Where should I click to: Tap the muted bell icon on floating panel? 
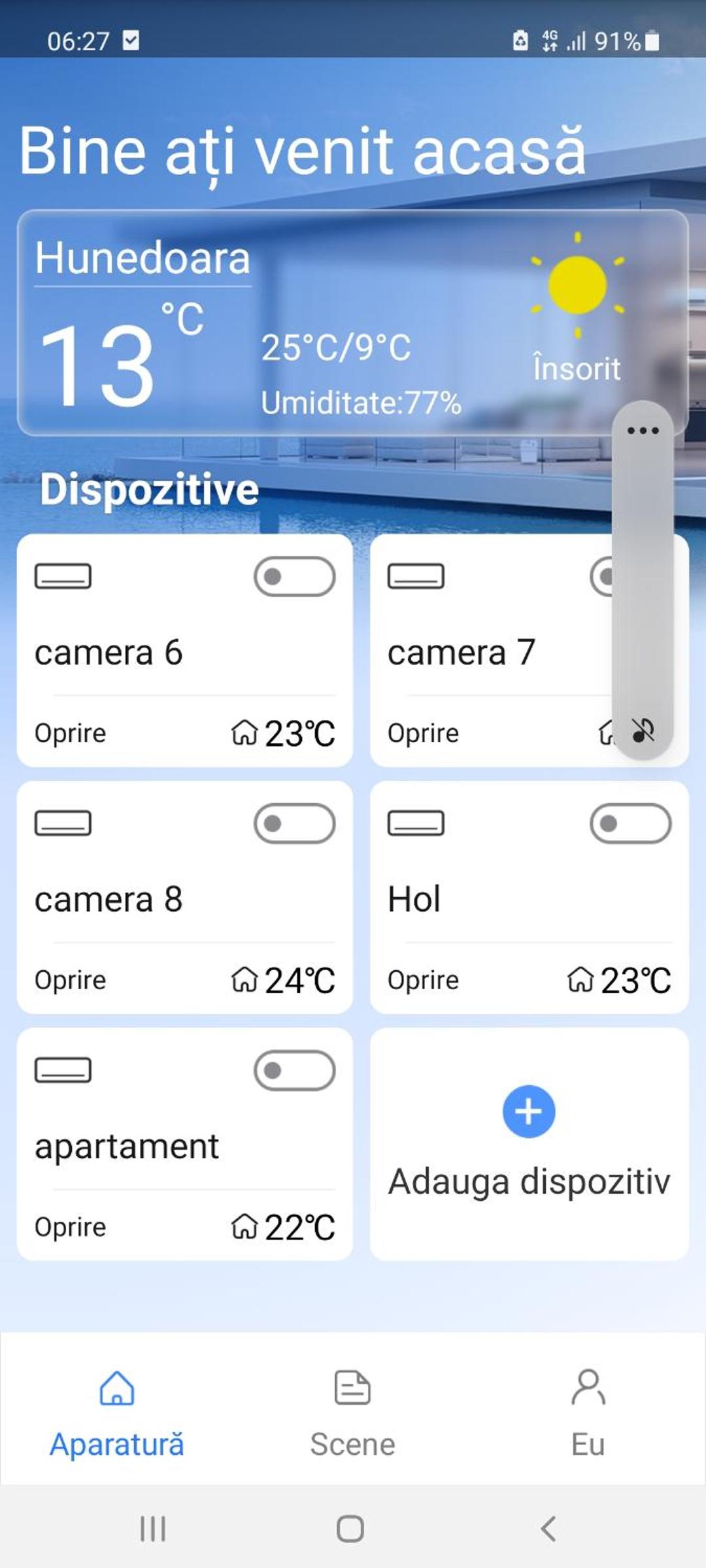click(643, 730)
